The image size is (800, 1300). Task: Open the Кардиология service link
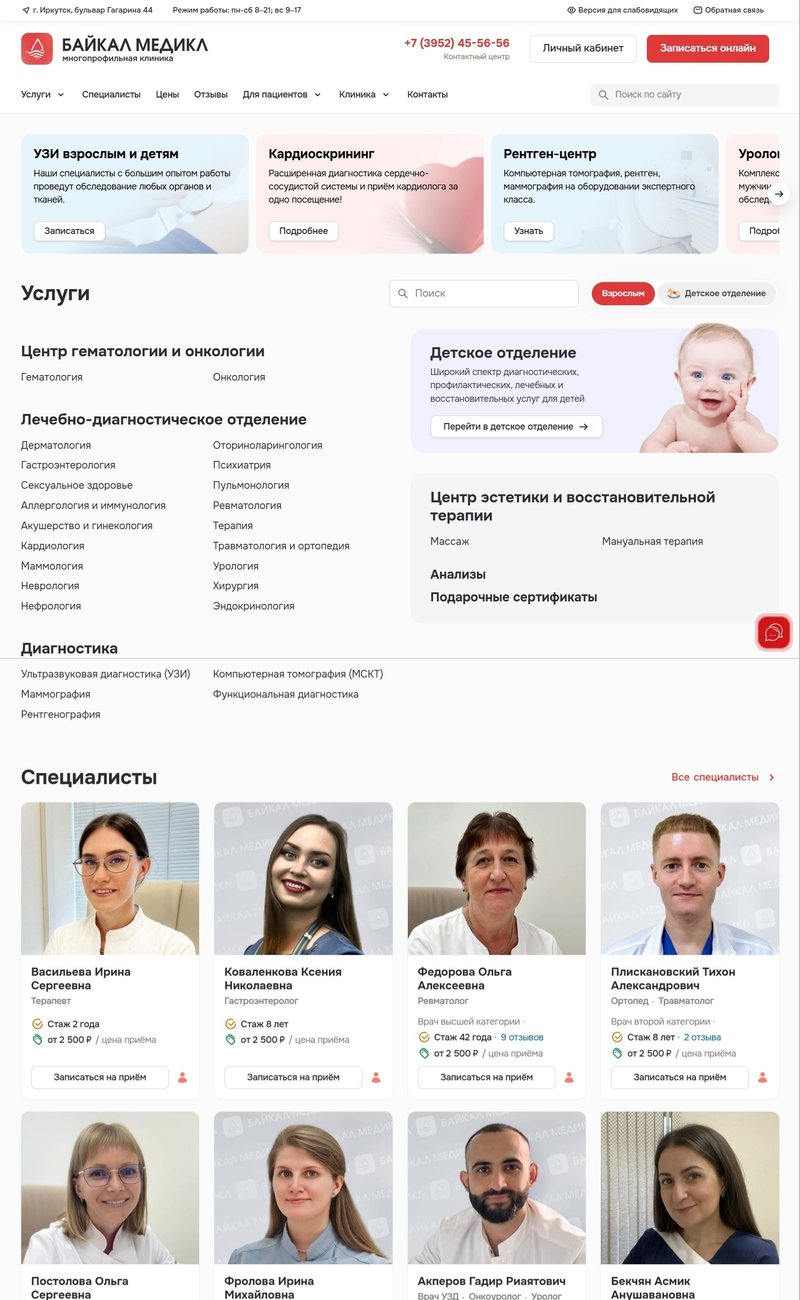click(52, 546)
